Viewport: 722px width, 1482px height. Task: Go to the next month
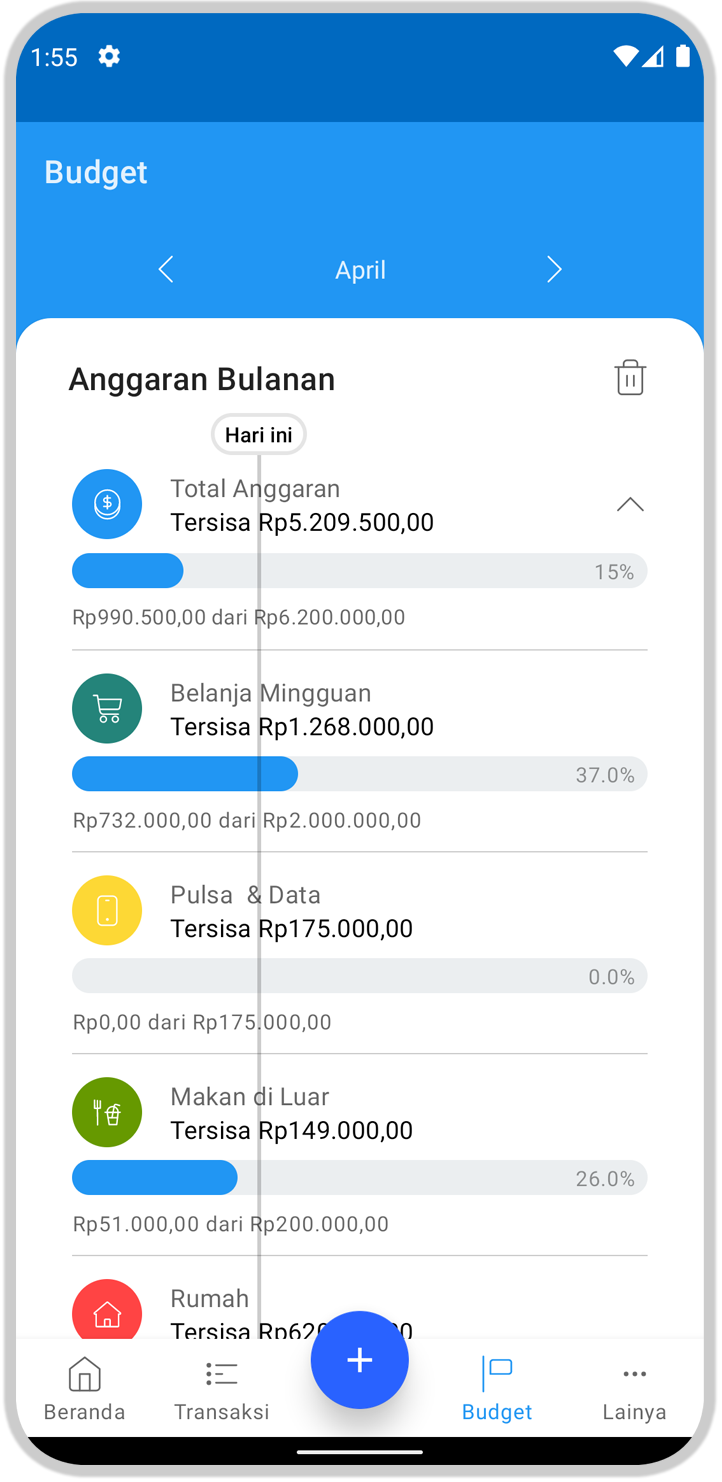click(x=554, y=270)
